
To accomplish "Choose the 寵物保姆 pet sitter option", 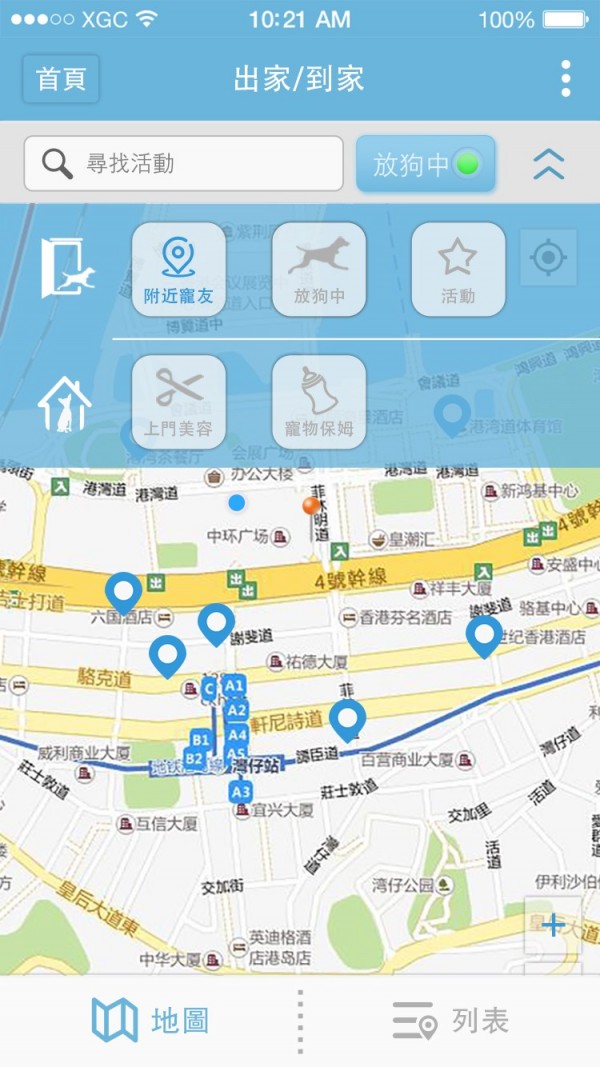I will pyautogui.click(x=319, y=402).
